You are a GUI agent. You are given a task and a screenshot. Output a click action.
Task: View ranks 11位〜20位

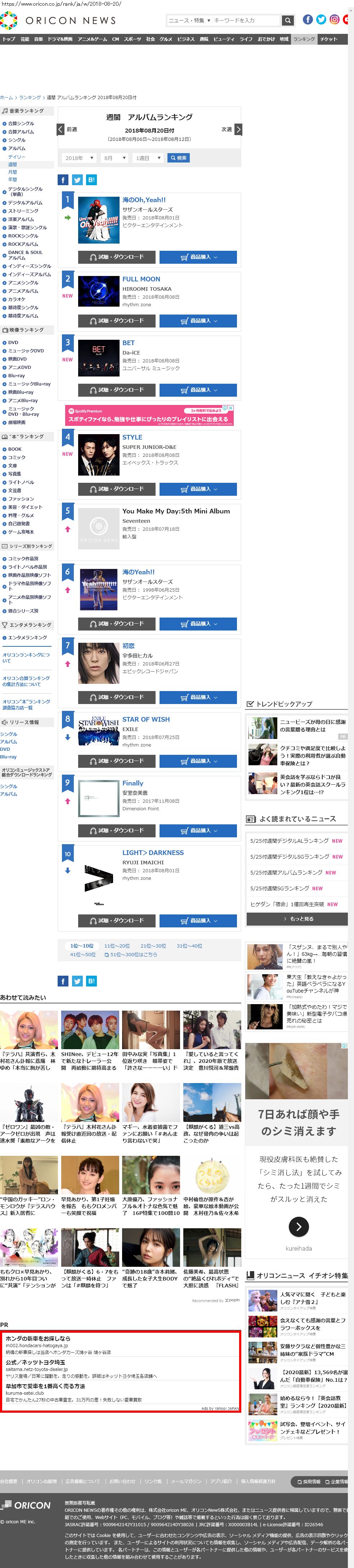pos(117,946)
